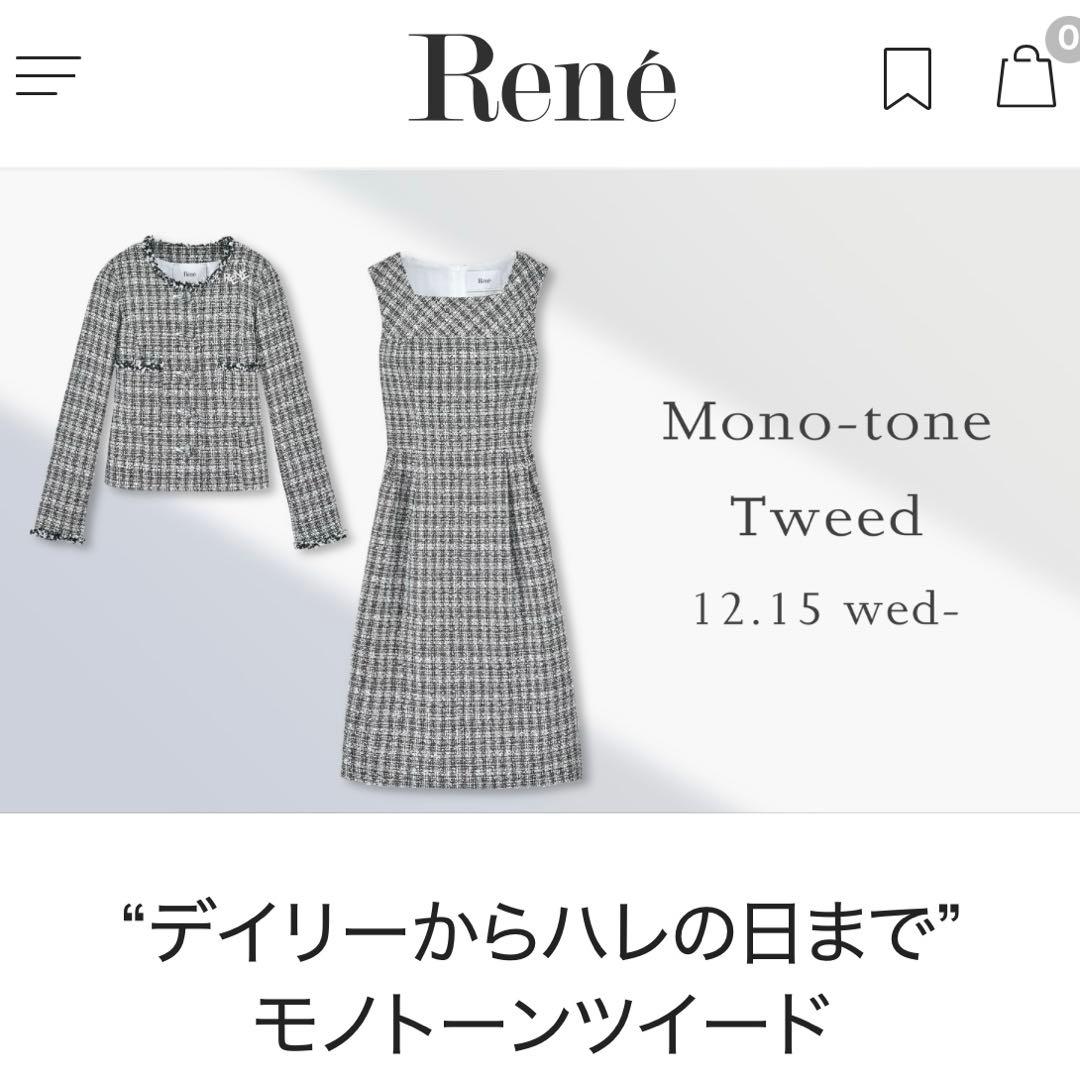Open the hamburger menu
This screenshot has height=1080, width=1080.
48,77
